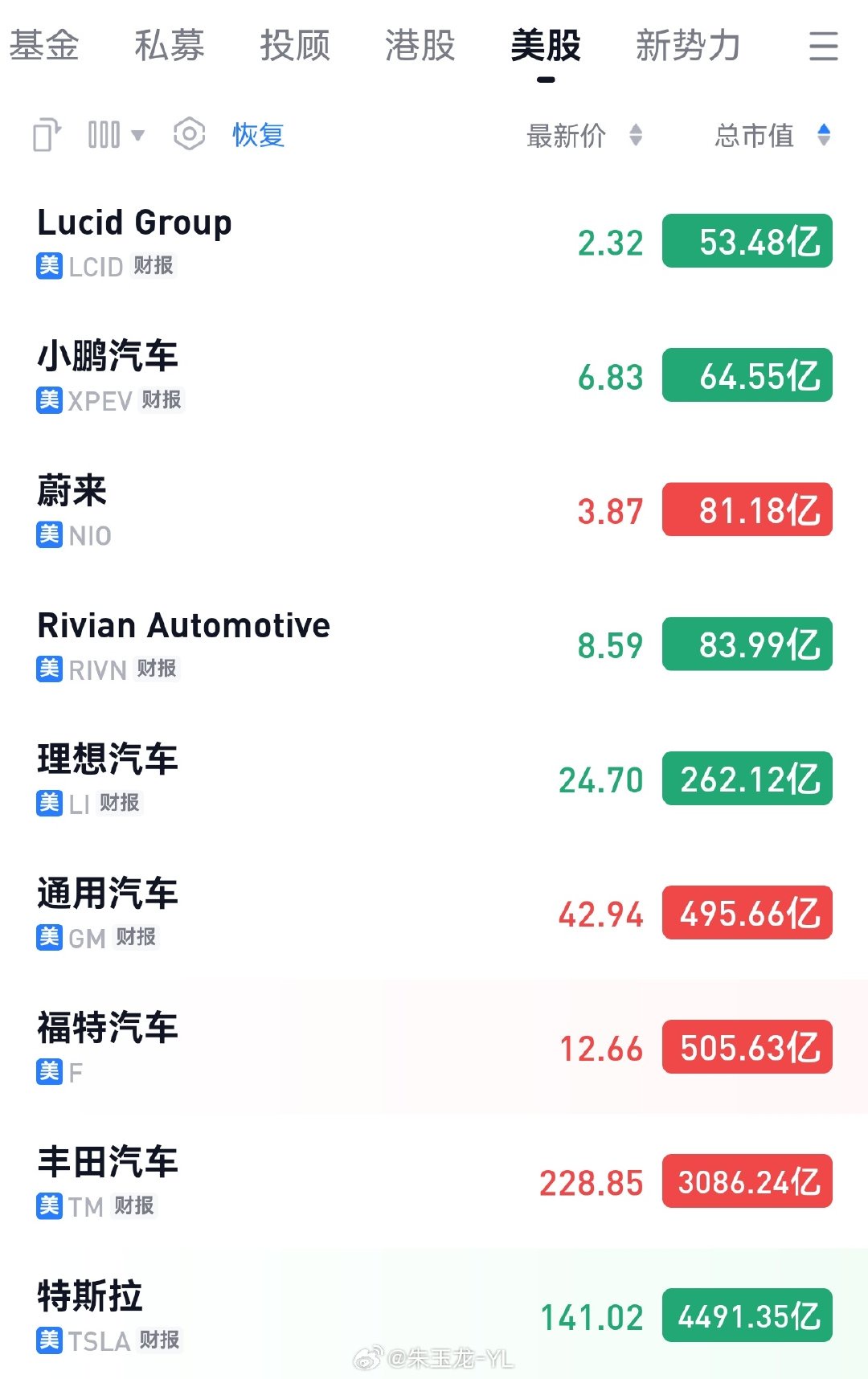This screenshot has height=1379, width=868.
Task: Switch to the 投顾 tab
Action: [x=295, y=45]
